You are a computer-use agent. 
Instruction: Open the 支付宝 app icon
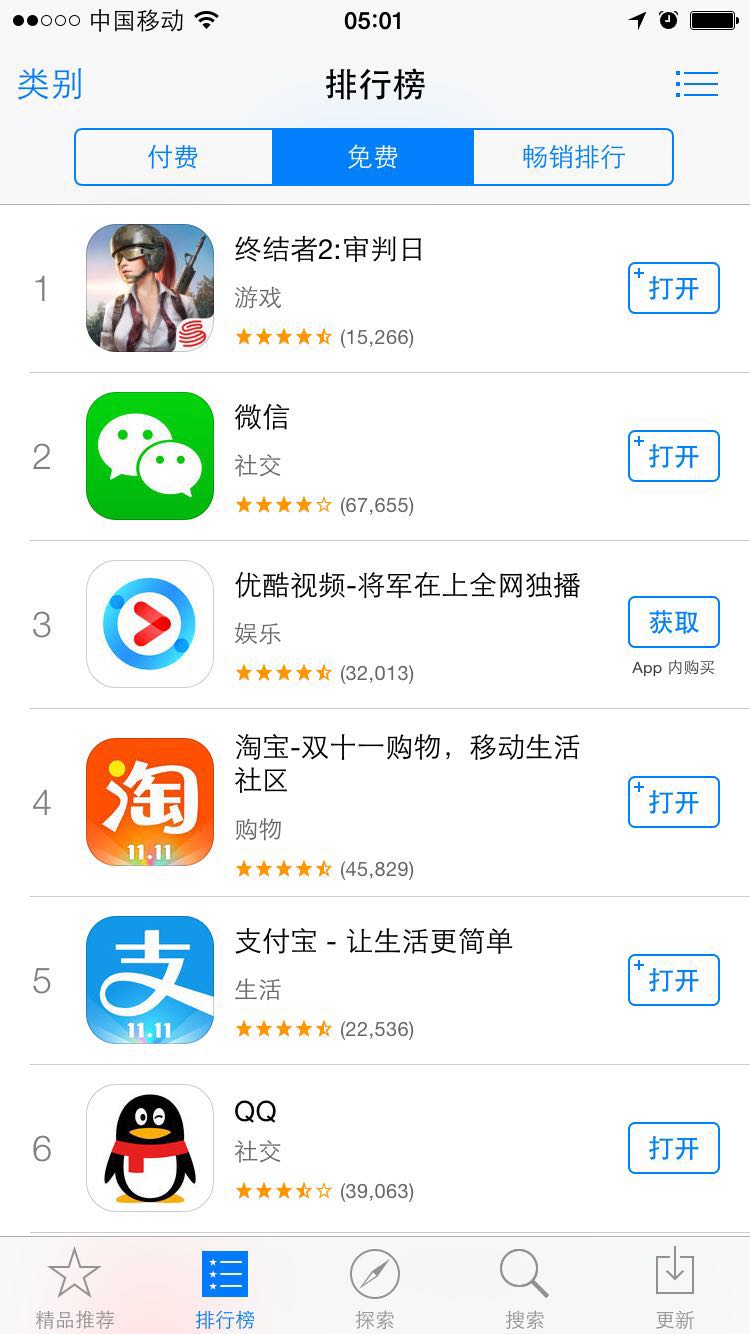pyautogui.click(x=150, y=980)
